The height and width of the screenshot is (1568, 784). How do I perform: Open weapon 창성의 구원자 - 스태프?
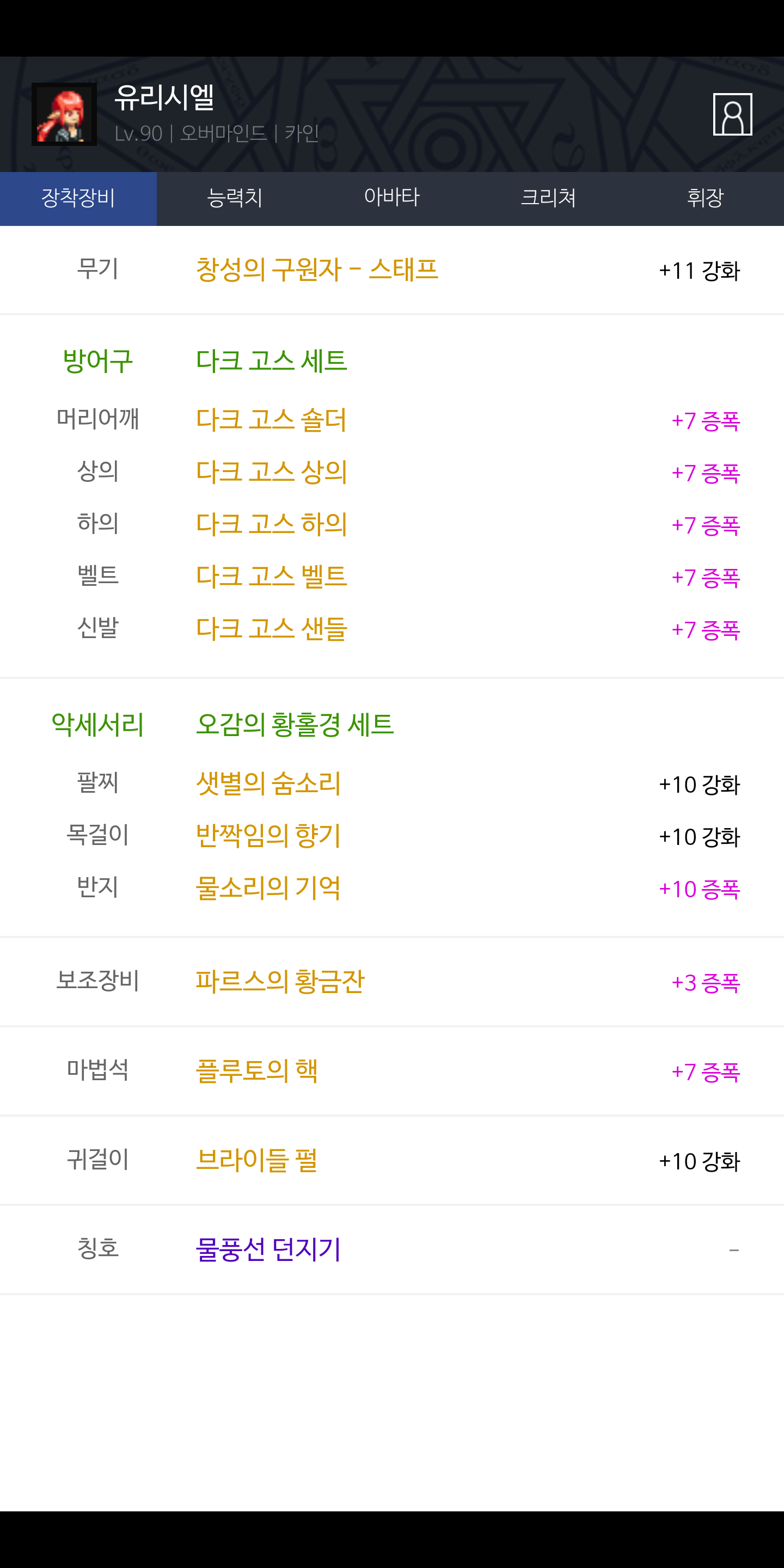coord(316,269)
